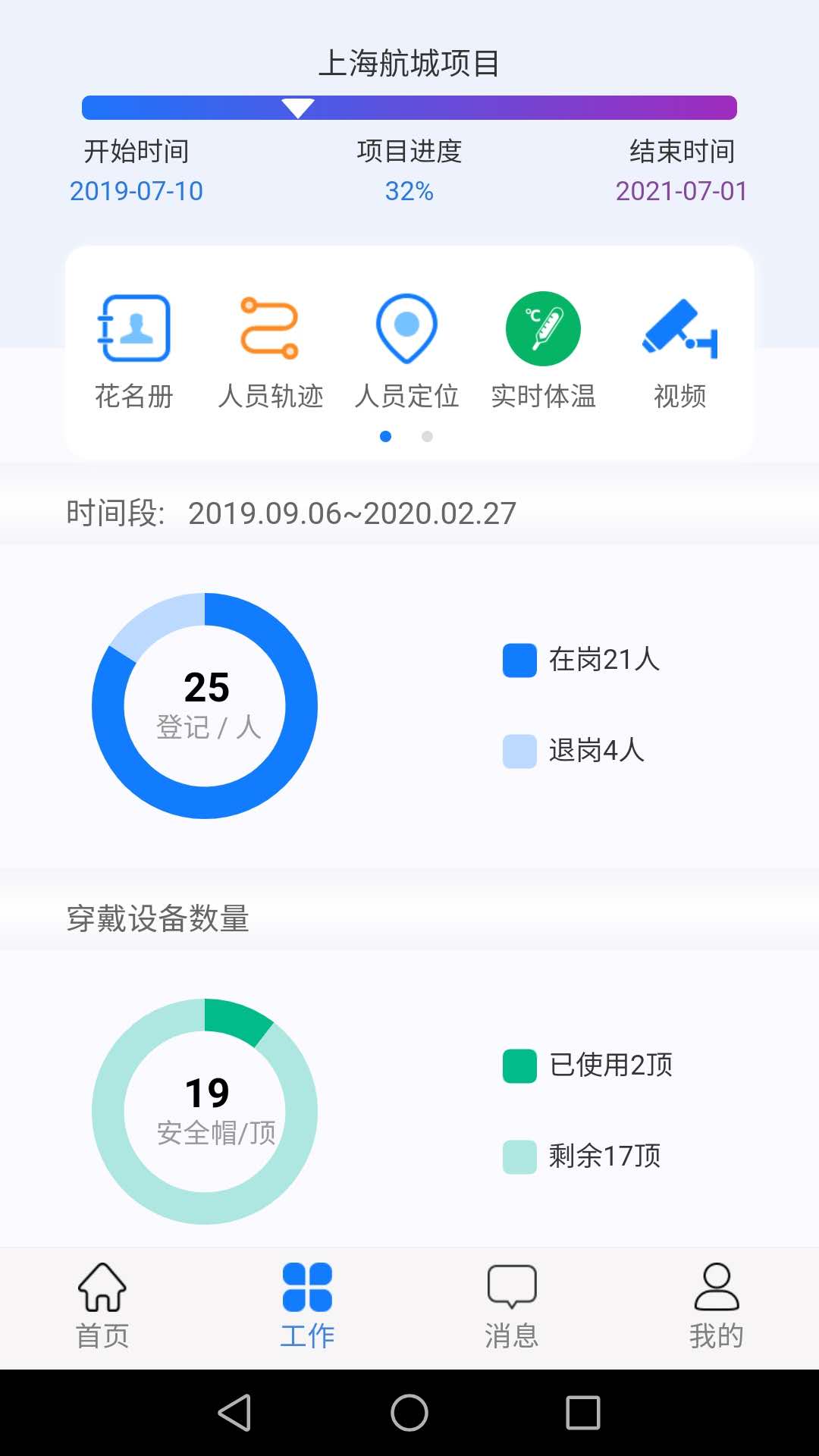Go to the system home screen
Viewport: 819px width, 1456px height.
click(409, 1413)
